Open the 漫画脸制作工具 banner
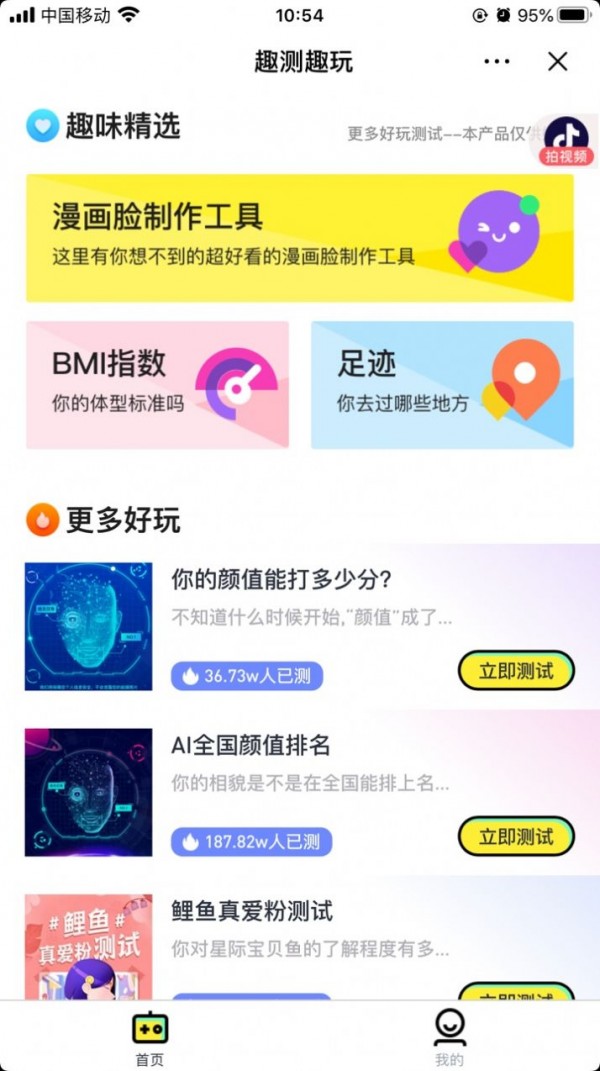600x1071 pixels. coord(300,238)
